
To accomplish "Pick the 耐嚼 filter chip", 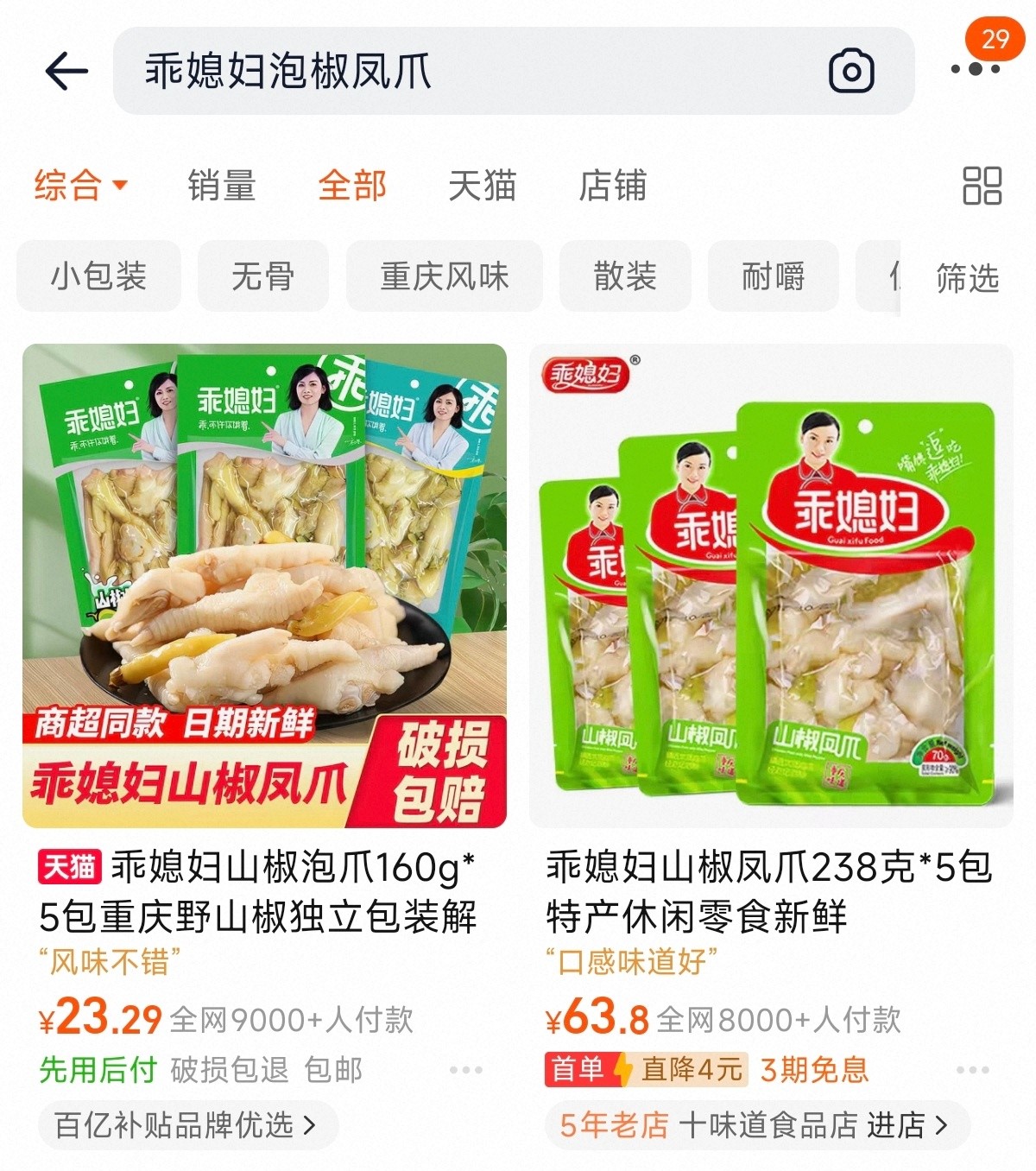I will coord(773,277).
